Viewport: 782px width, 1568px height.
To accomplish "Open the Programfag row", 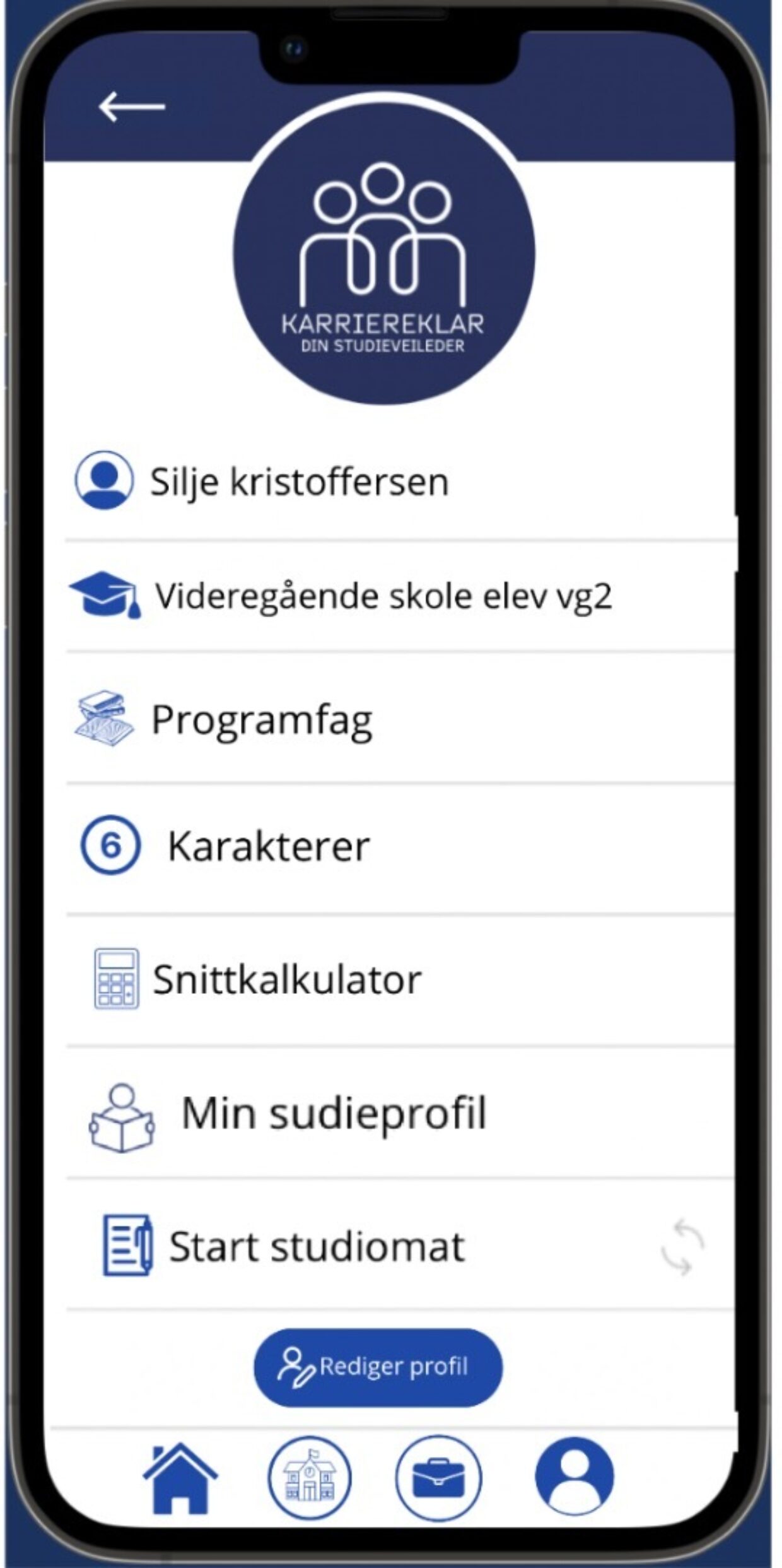I will [x=262, y=720].
